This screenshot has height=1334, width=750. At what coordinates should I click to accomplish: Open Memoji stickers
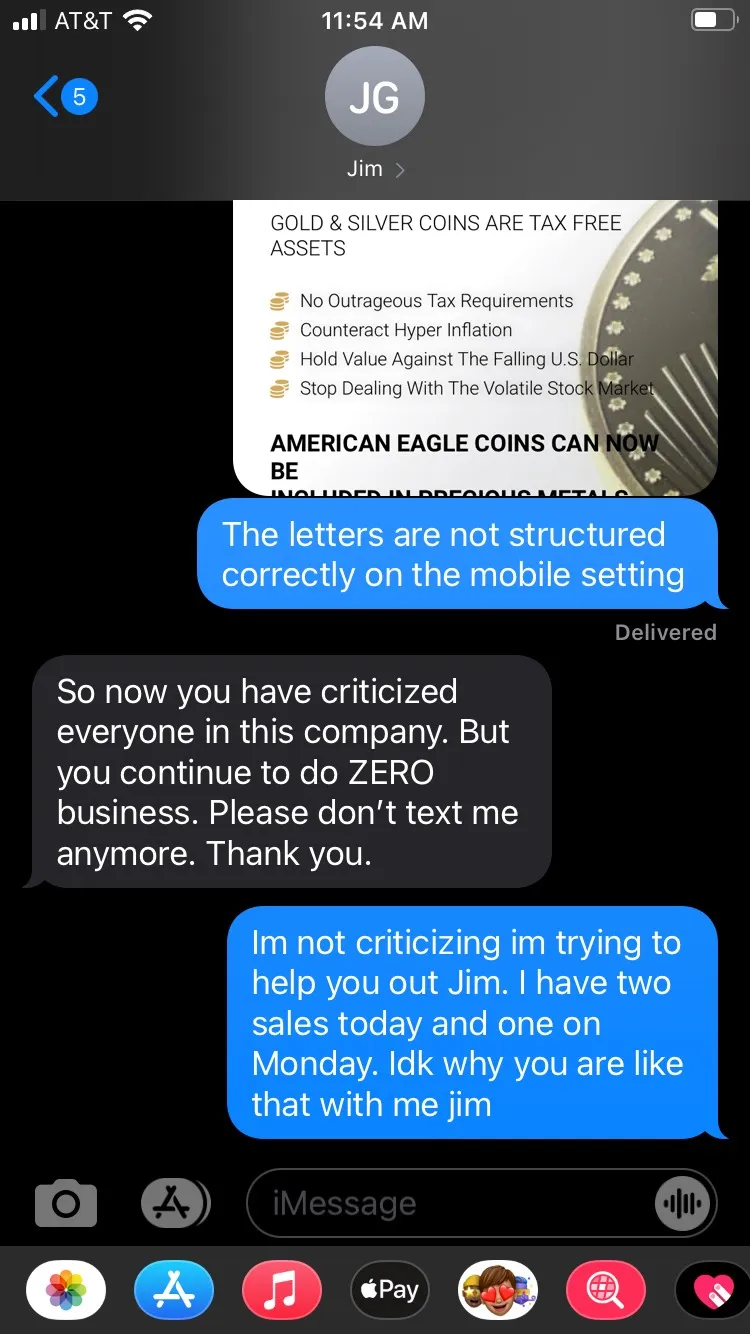(498, 1290)
